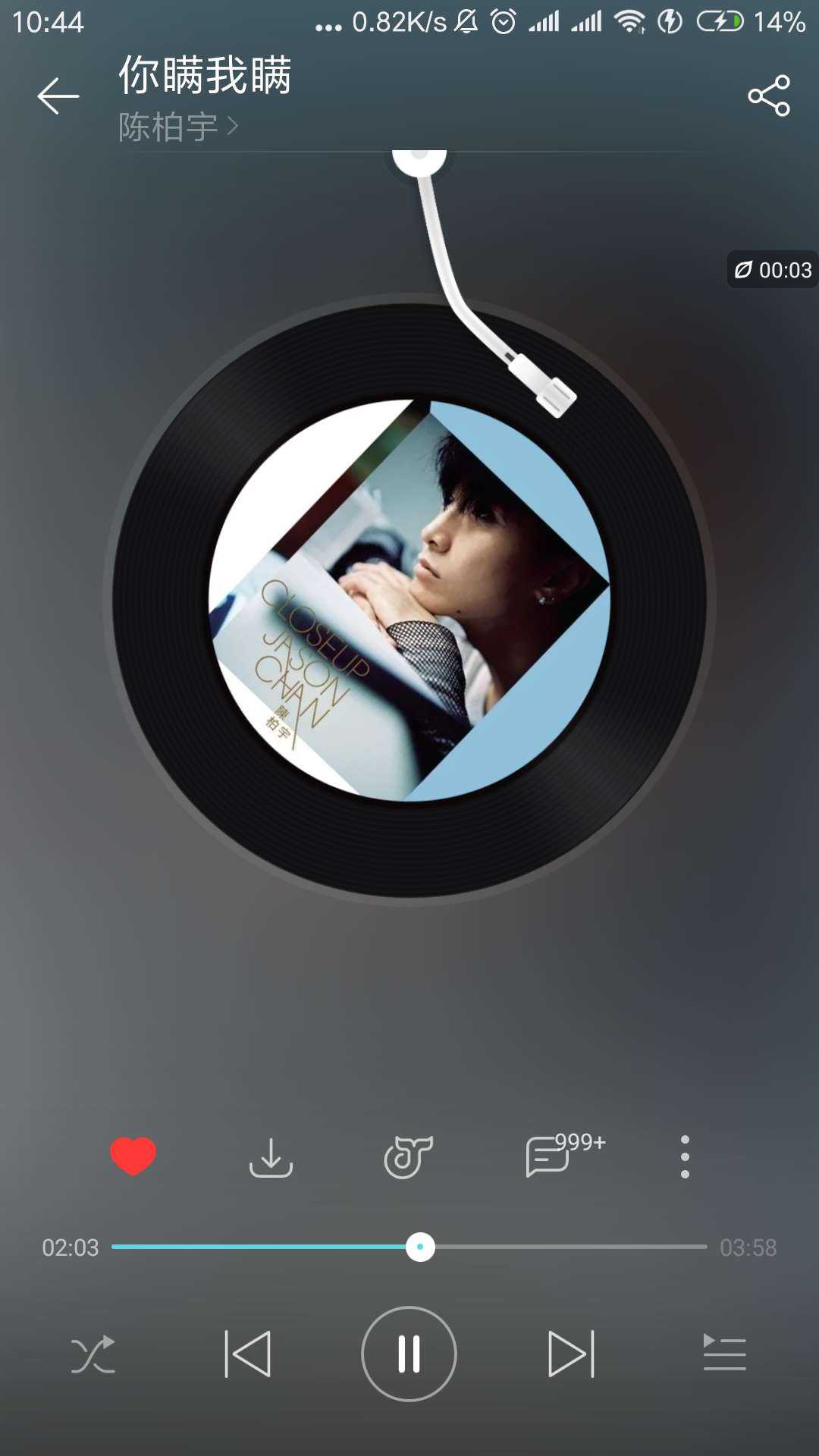This screenshot has height=1456, width=819.
Task: Download the current song
Action: click(271, 1157)
